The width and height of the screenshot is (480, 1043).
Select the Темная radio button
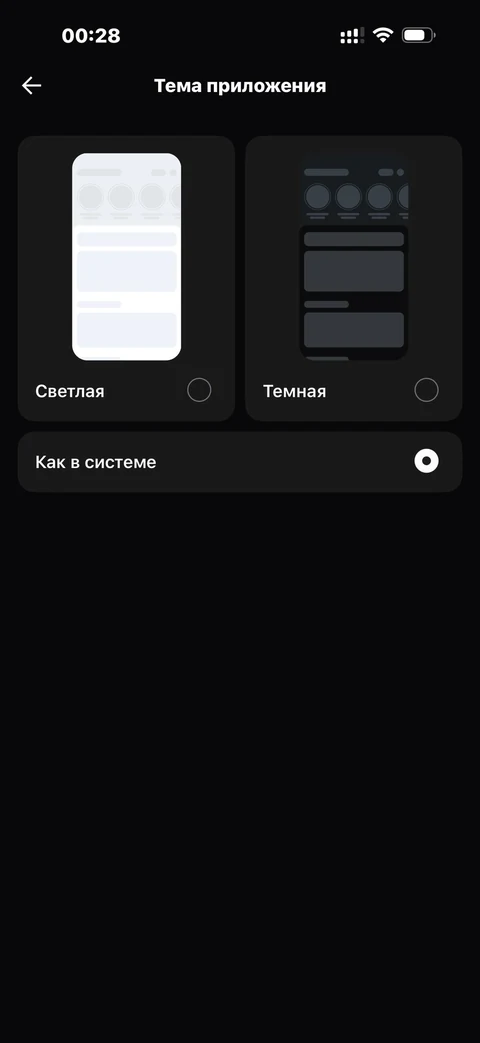(x=426, y=390)
